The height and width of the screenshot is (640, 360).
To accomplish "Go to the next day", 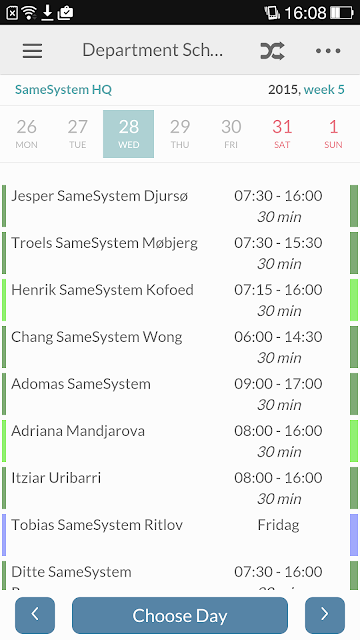I will pos(325,615).
